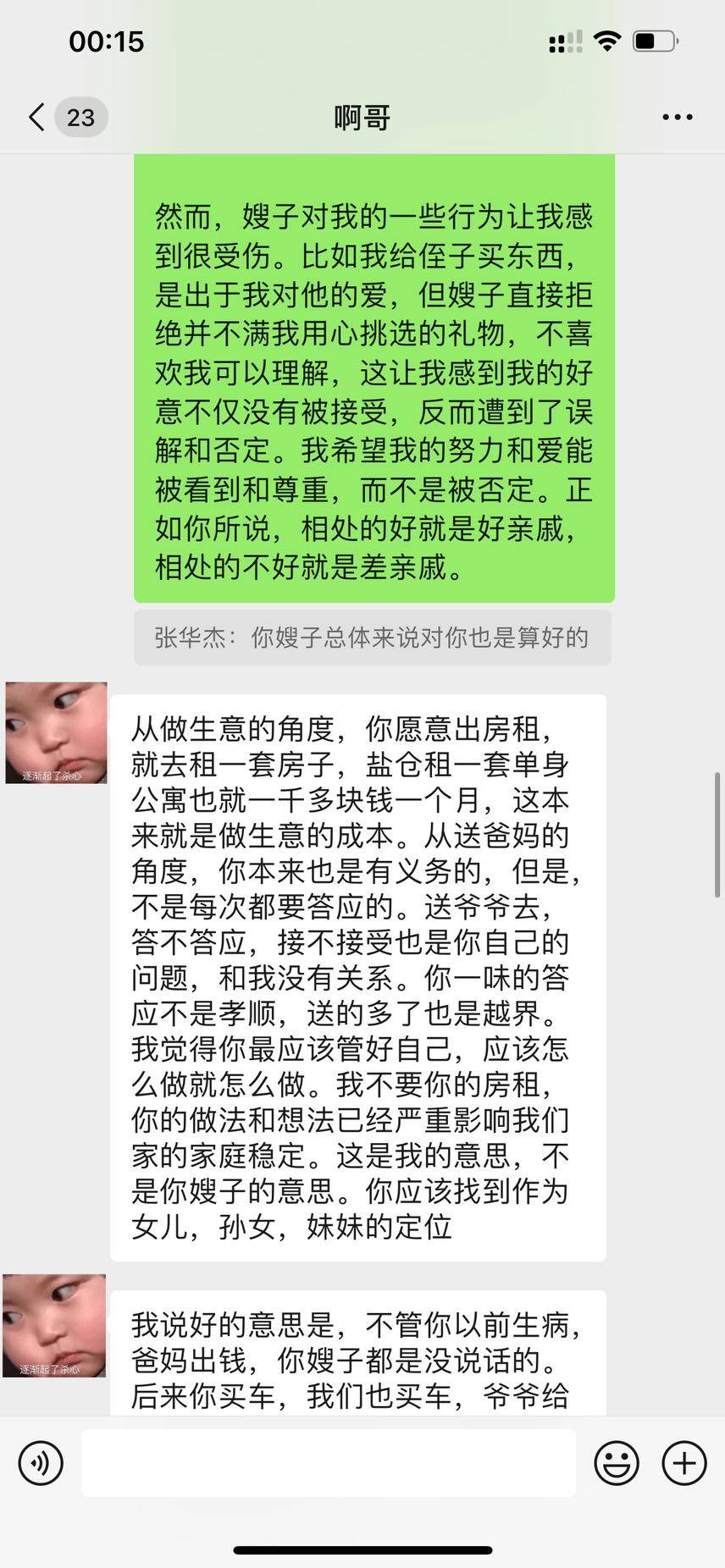Open the chat info overflow menu
This screenshot has width=725, height=1568.
[x=677, y=118]
